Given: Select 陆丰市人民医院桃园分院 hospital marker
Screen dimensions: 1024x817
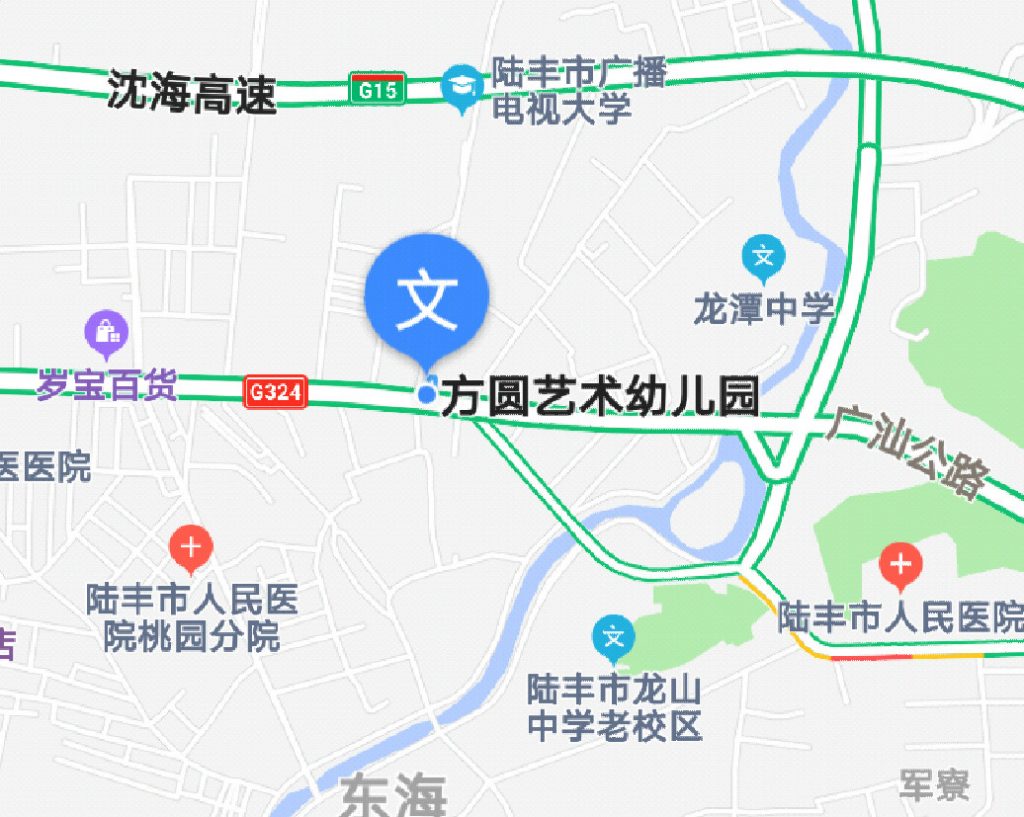Looking at the screenshot, I should pos(190,547).
